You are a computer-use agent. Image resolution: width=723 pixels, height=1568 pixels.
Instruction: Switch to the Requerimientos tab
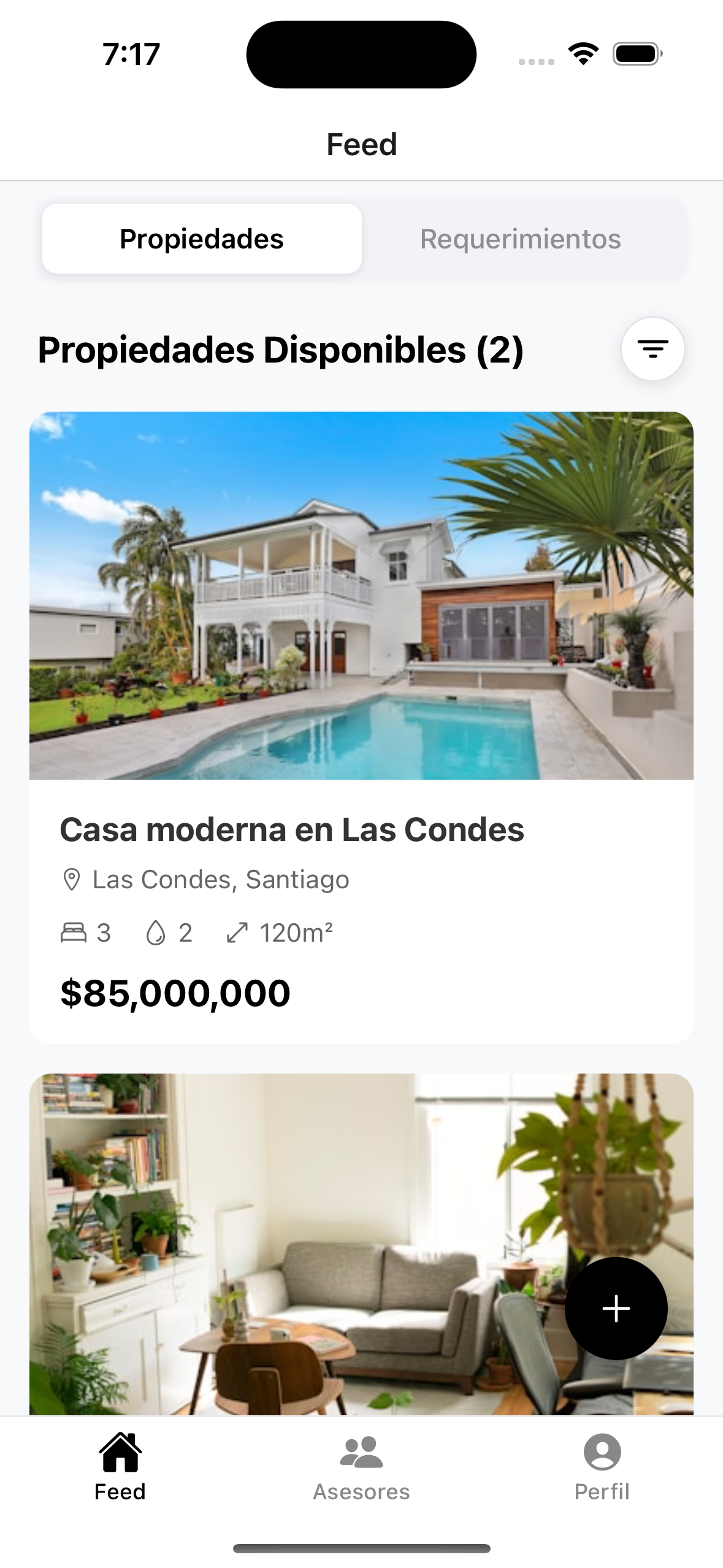pyautogui.click(x=521, y=239)
